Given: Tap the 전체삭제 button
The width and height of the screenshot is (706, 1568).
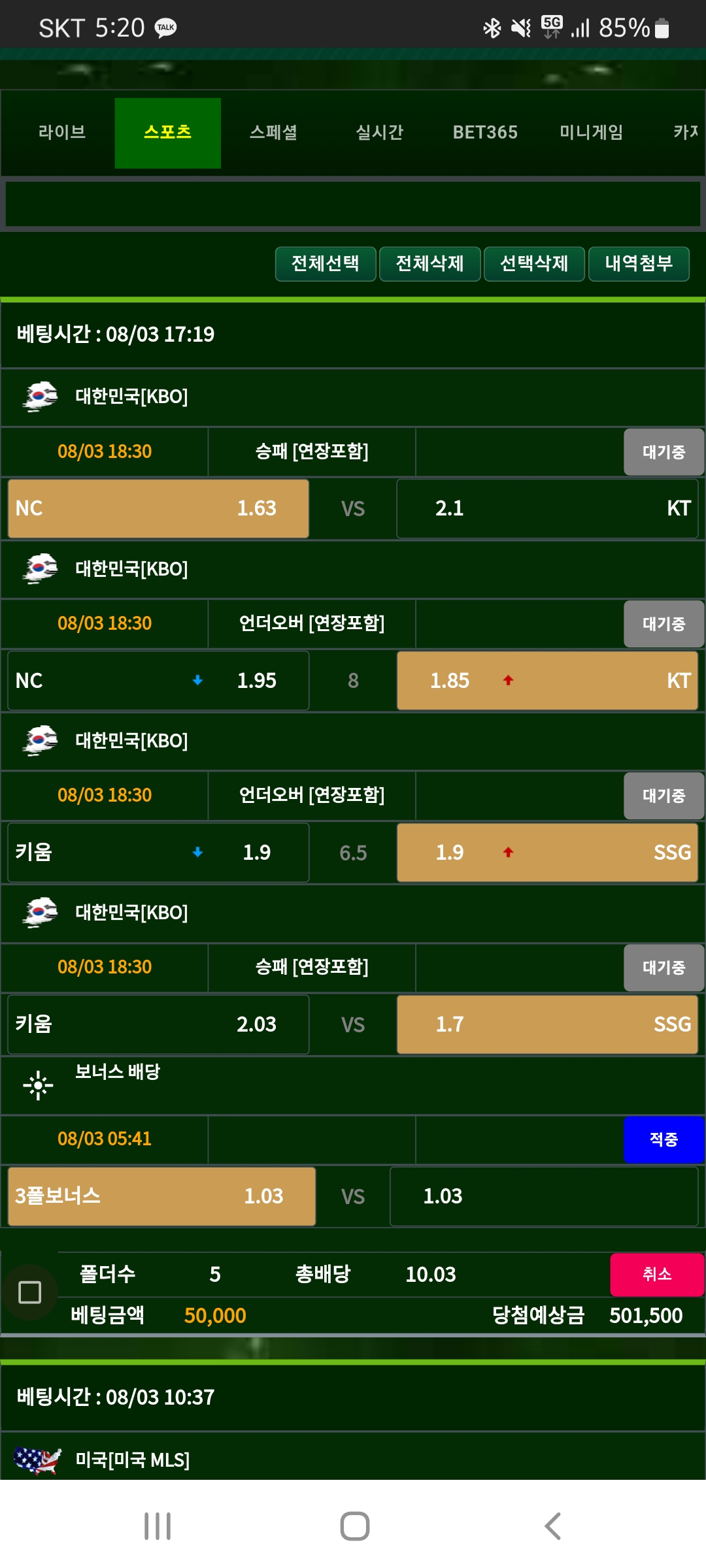Looking at the screenshot, I should click(430, 263).
